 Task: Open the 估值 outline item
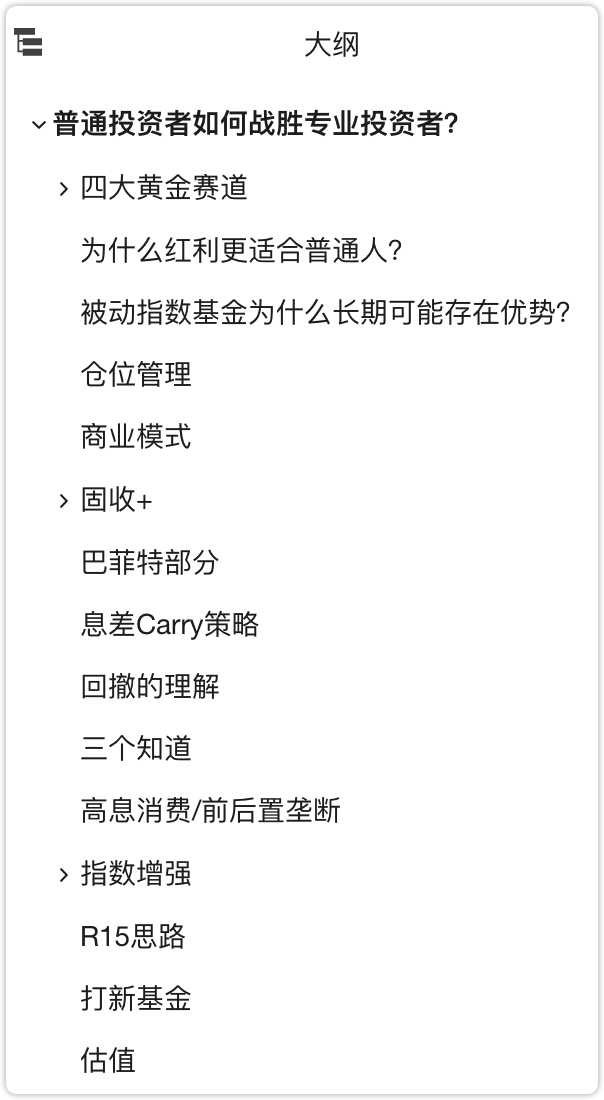tap(108, 1061)
